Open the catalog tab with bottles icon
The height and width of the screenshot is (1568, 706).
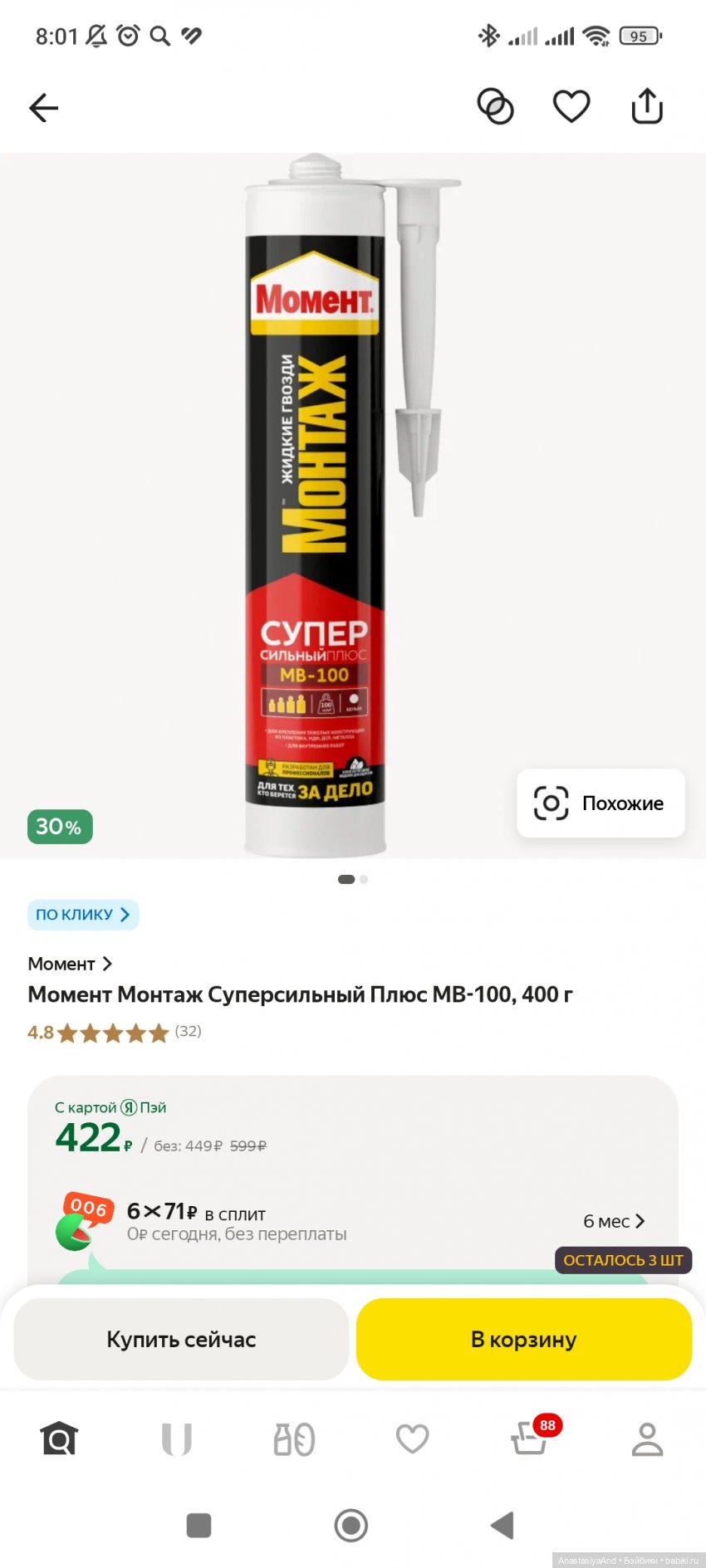click(x=294, y=1439)
